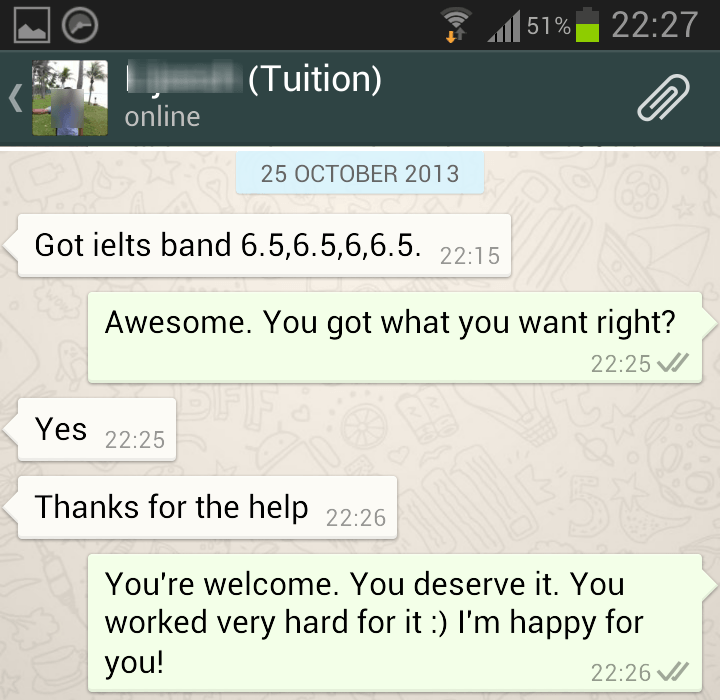Open contact info for the Tuition chat
Viewport: 720px width, 700px height.
click(254, 97)
